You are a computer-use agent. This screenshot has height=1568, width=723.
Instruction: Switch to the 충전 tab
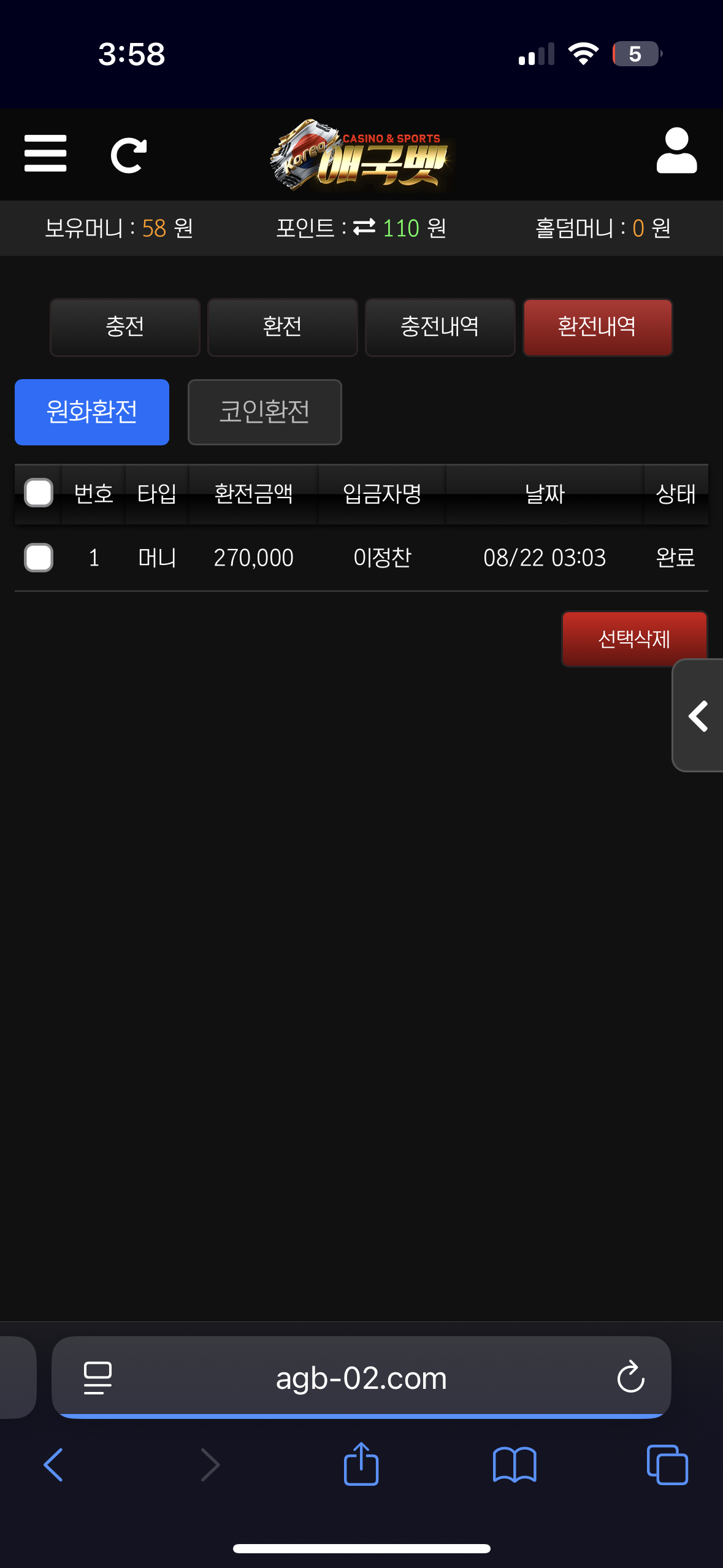pos(125,327)
